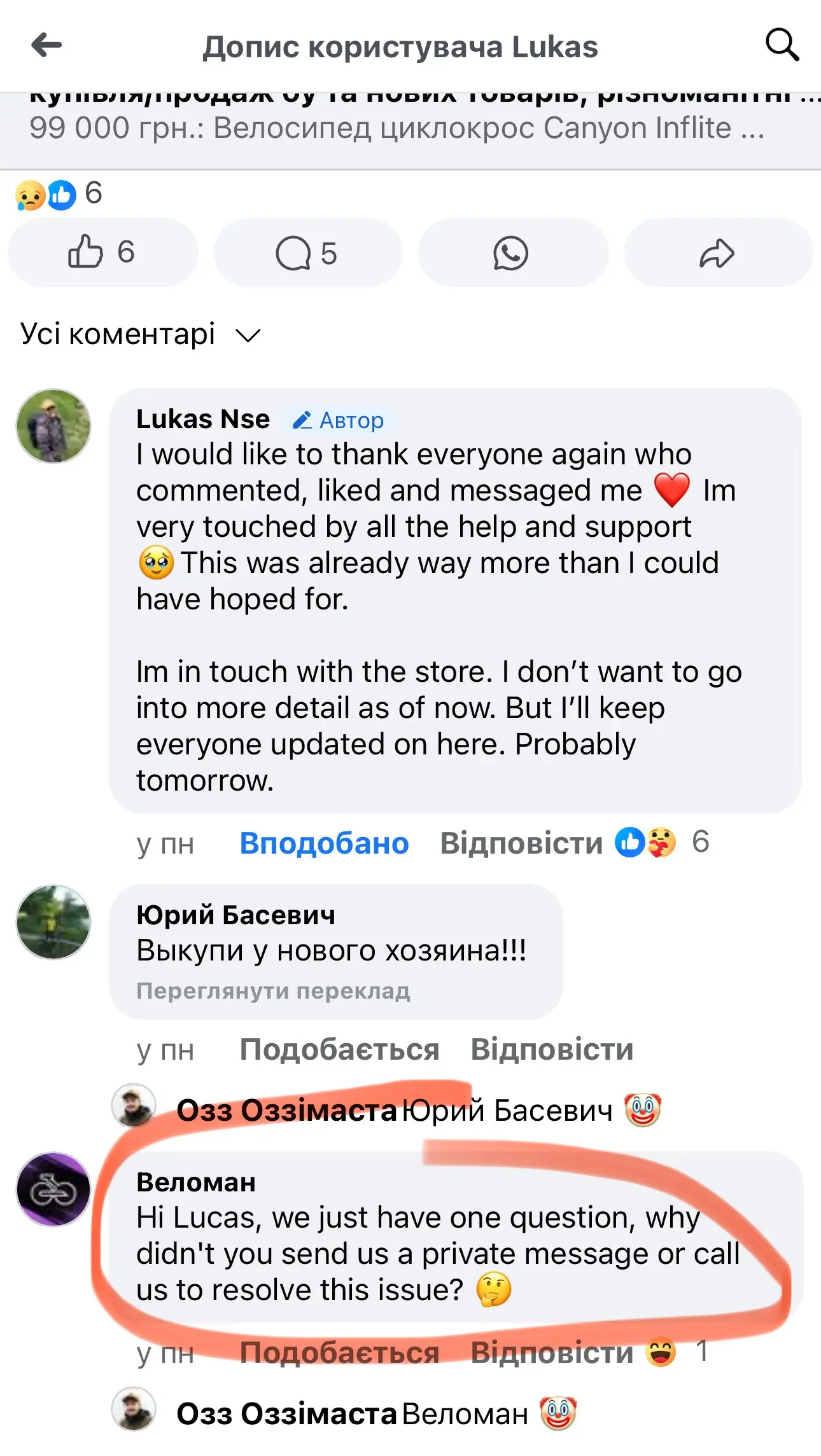Go back using the arrow icon
The width and height of the screenshot is (821, 1456).
pyautogui.click(x=47, y=45)
